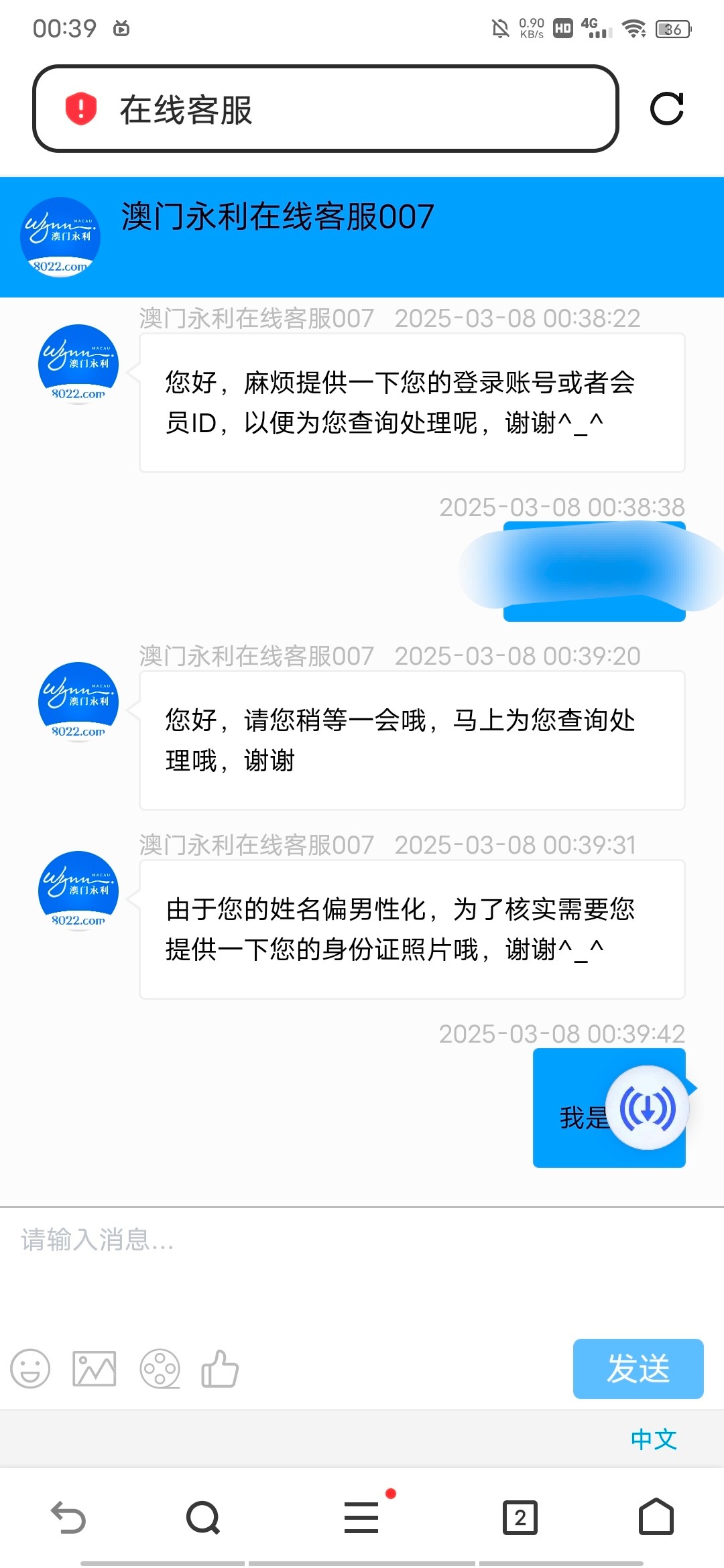Tap the 在线客服 address bar

[x=325, y=109]
